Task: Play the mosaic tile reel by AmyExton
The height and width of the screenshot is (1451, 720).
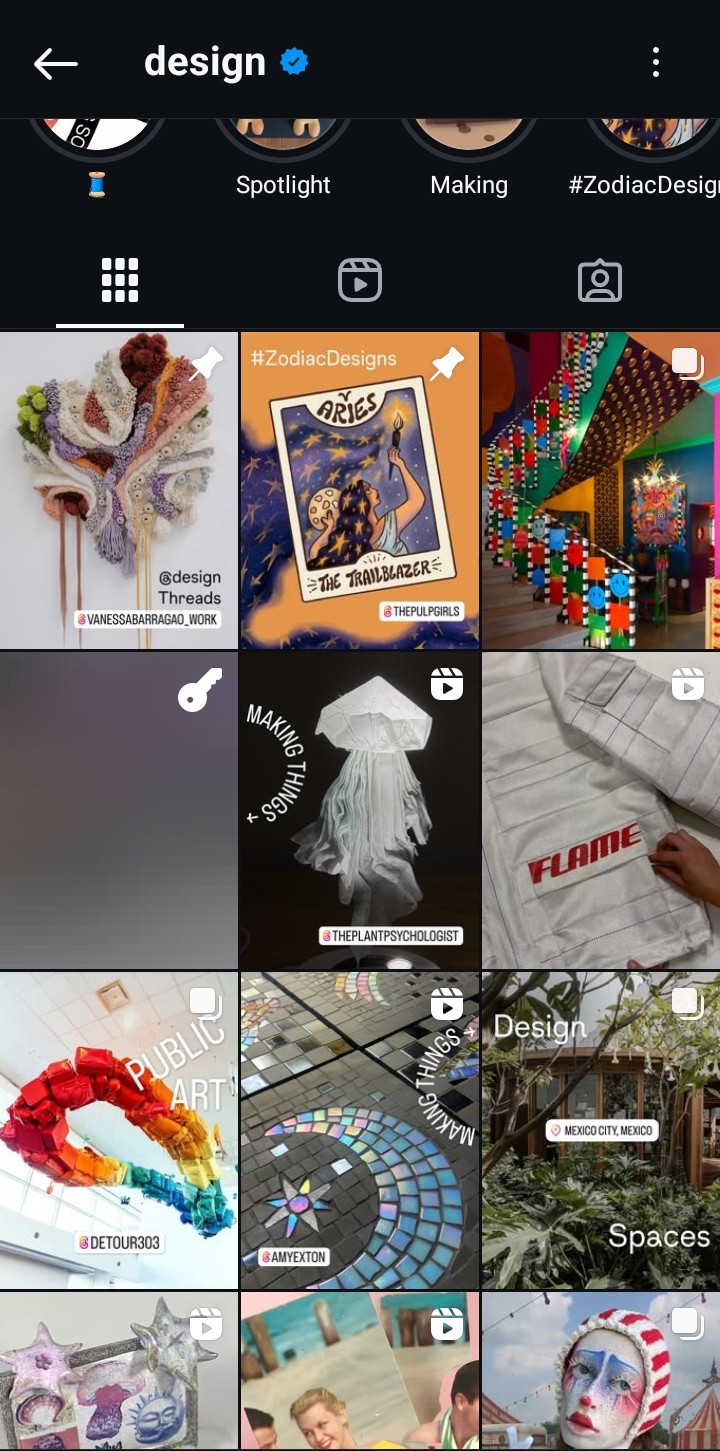Action: pos(359,1130)
